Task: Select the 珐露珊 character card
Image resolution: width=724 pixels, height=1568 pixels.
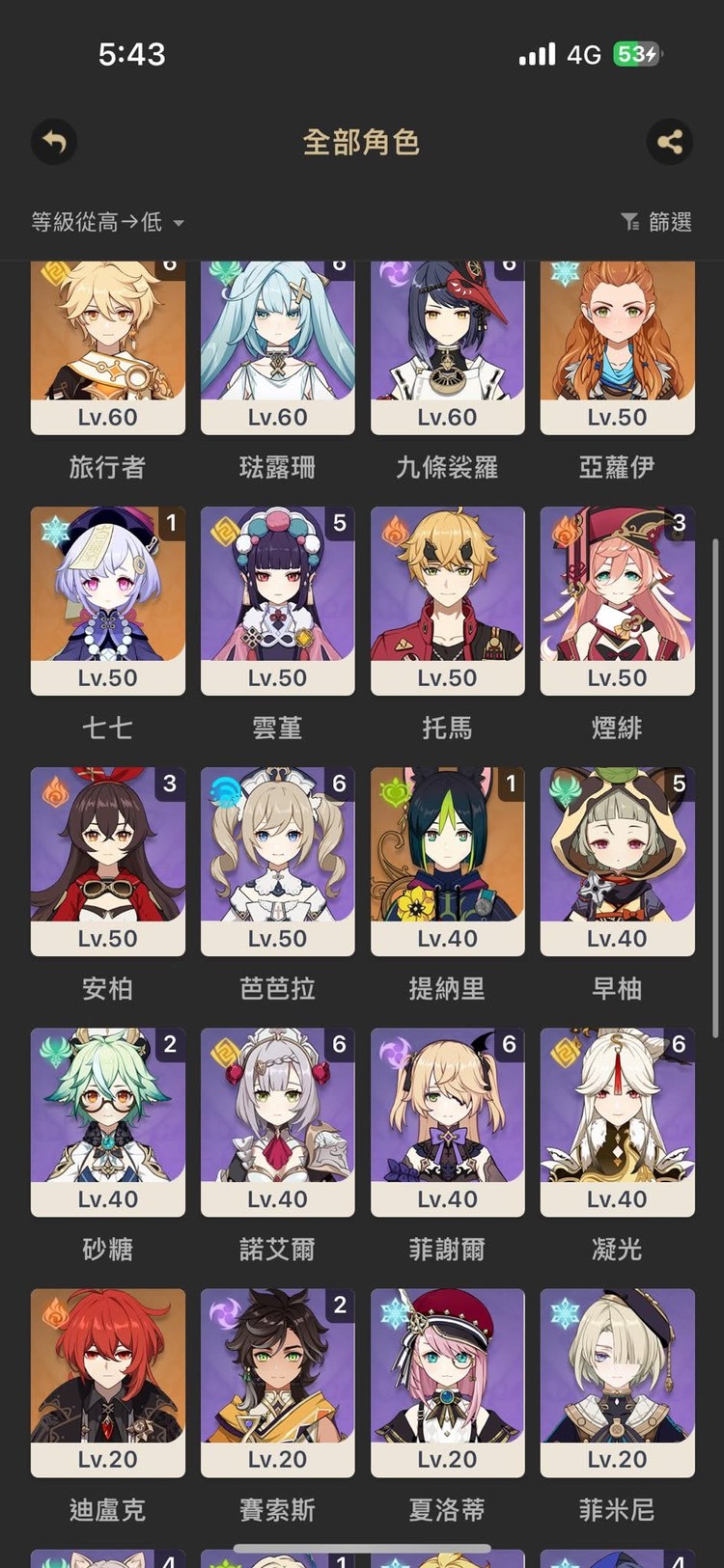Action: (x=278, y=347)
